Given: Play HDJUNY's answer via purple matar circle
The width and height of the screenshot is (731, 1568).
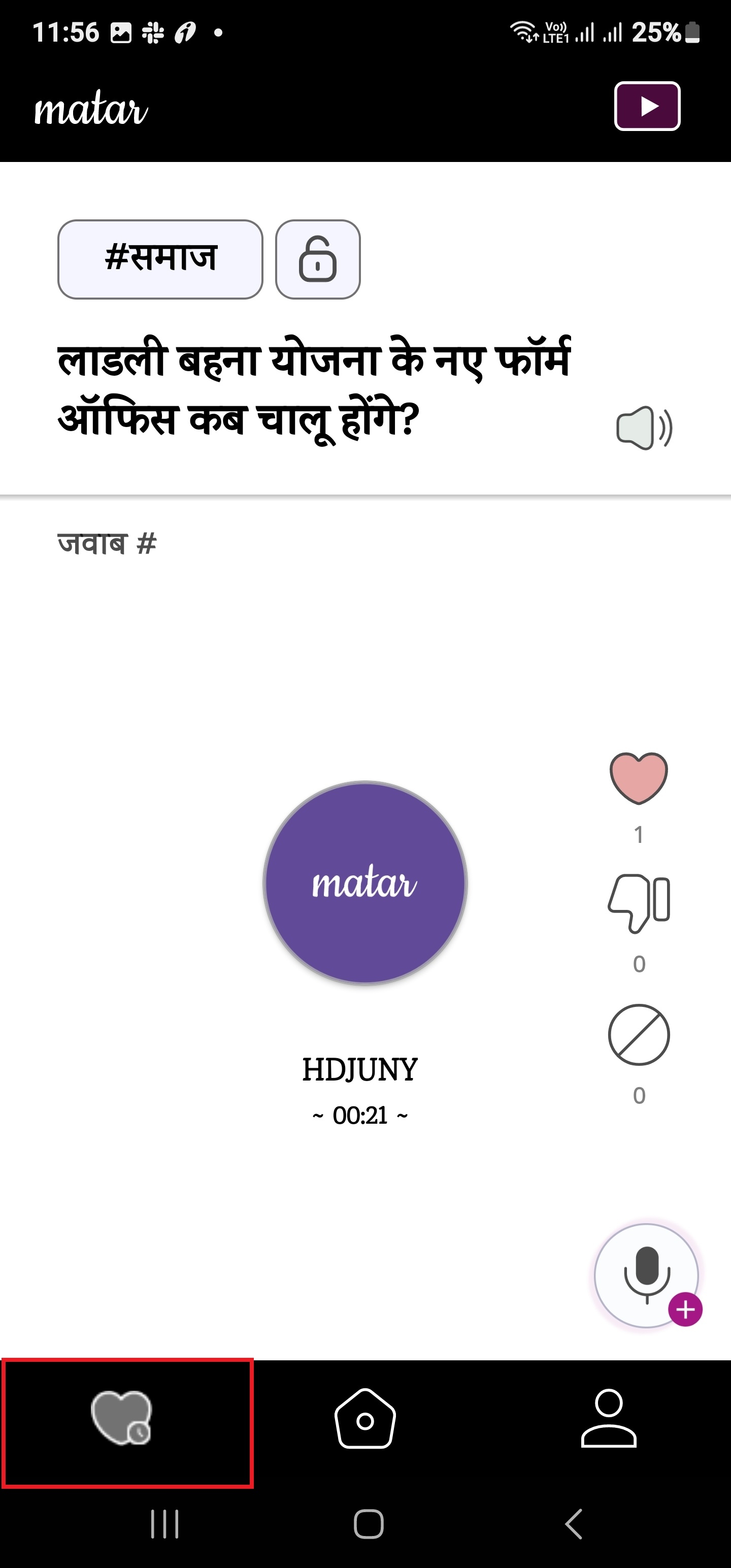Looking at the screenshot, I should tap(364, 882).
